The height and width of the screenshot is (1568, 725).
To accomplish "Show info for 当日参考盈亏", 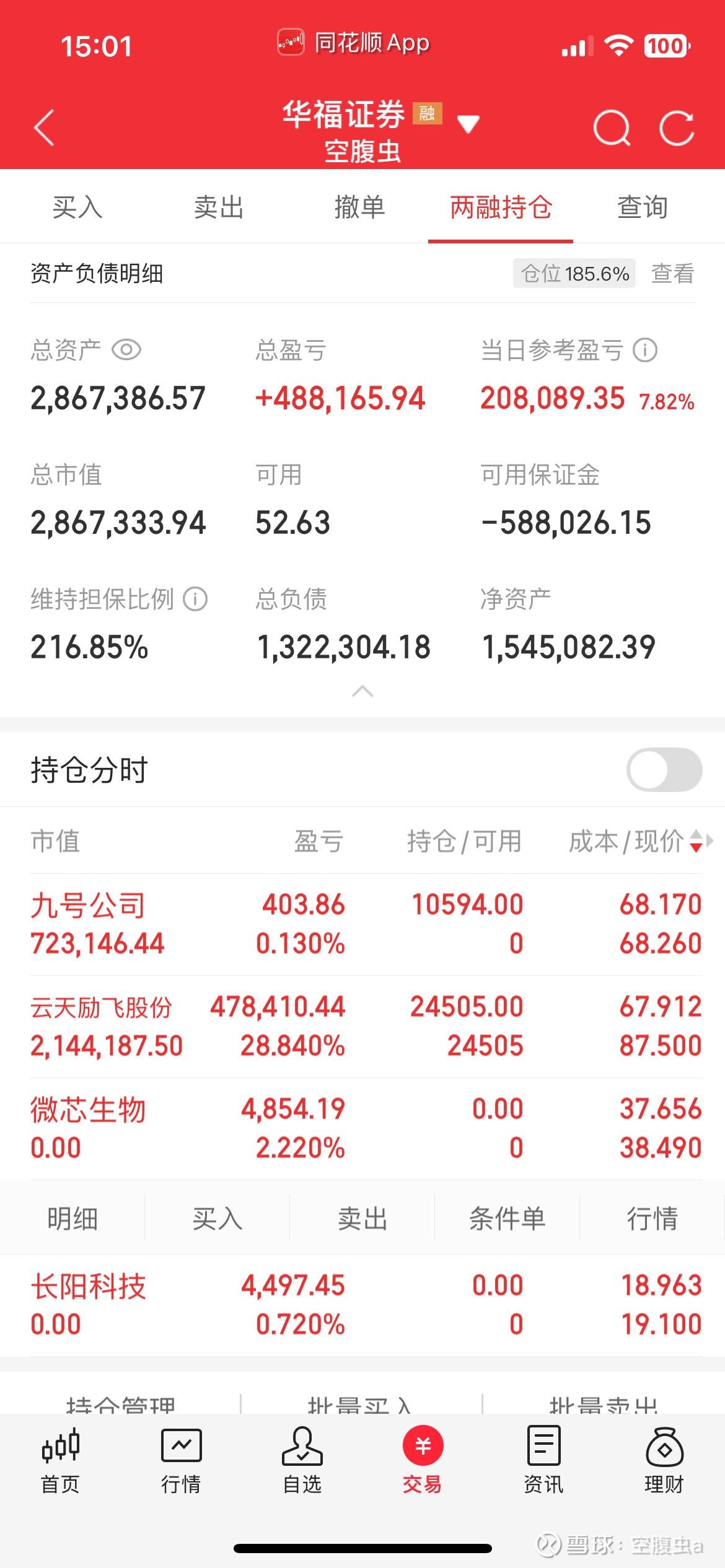I will point(645,350).
